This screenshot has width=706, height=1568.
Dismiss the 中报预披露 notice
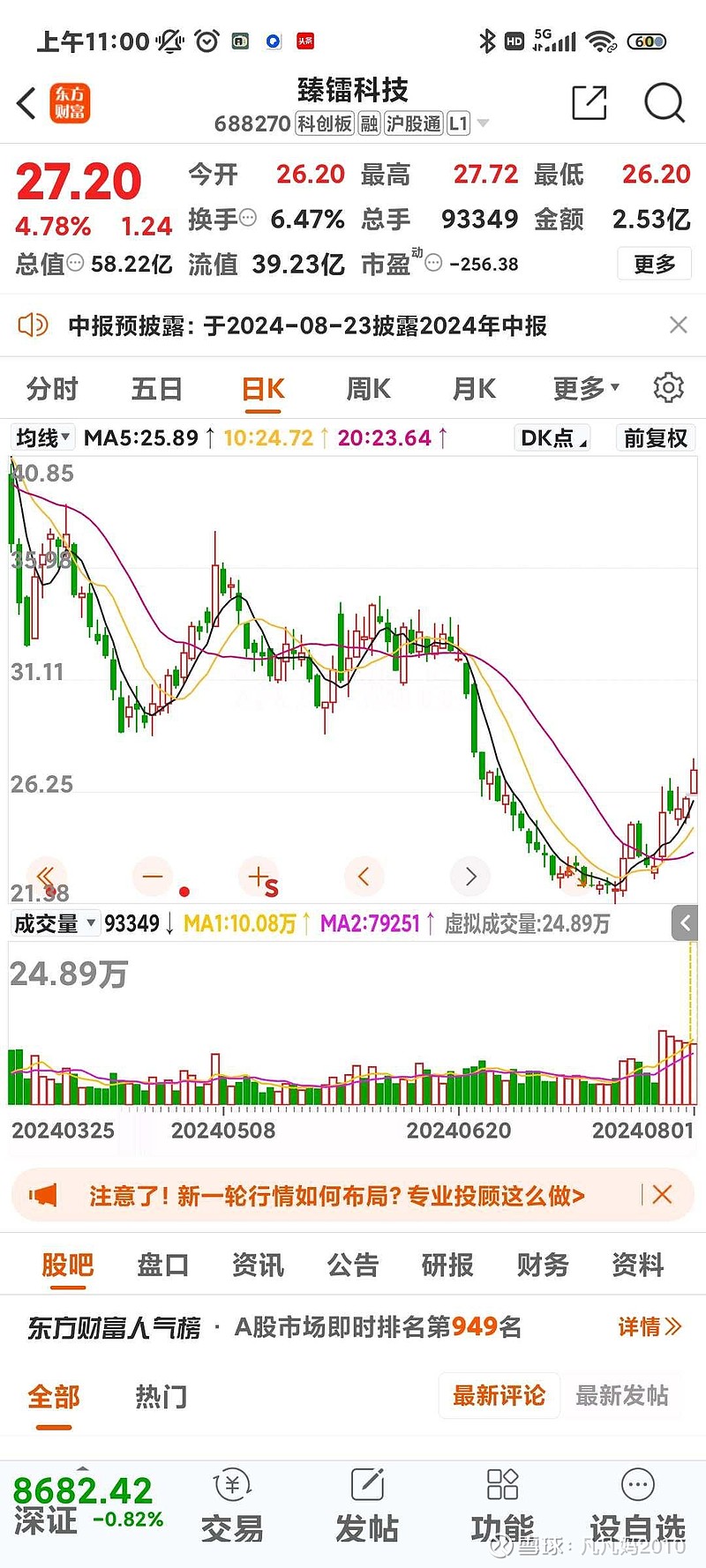coord(678,325)
